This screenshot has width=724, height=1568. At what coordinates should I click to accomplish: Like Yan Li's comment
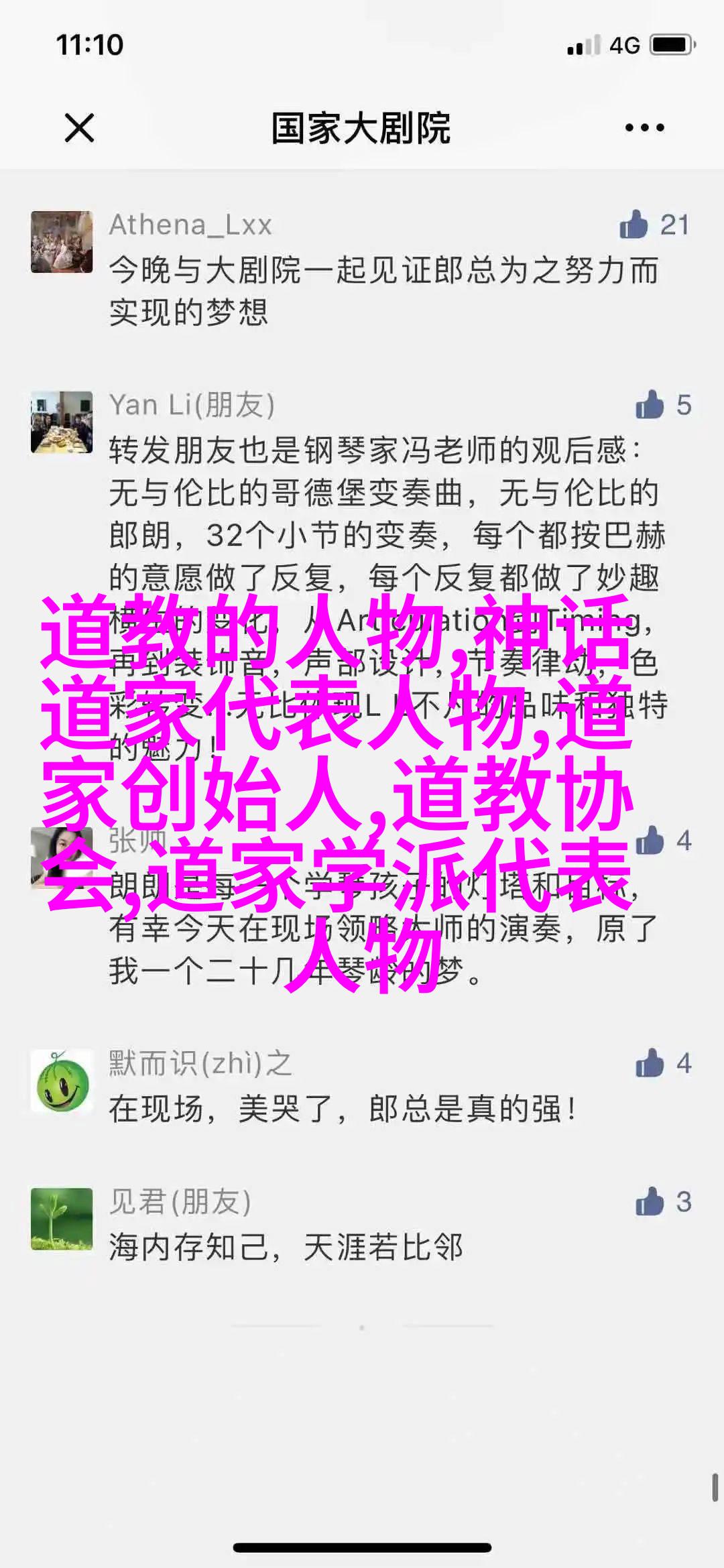[650, 405]
